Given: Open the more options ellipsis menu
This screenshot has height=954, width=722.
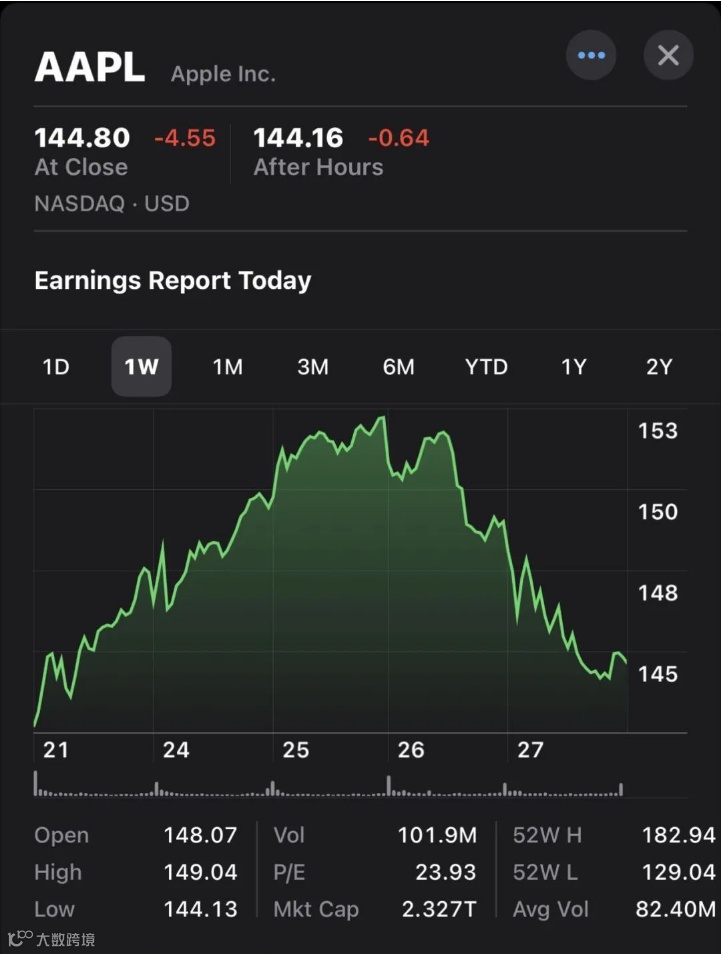Looking at the screenshot, I should click(591, 55).
